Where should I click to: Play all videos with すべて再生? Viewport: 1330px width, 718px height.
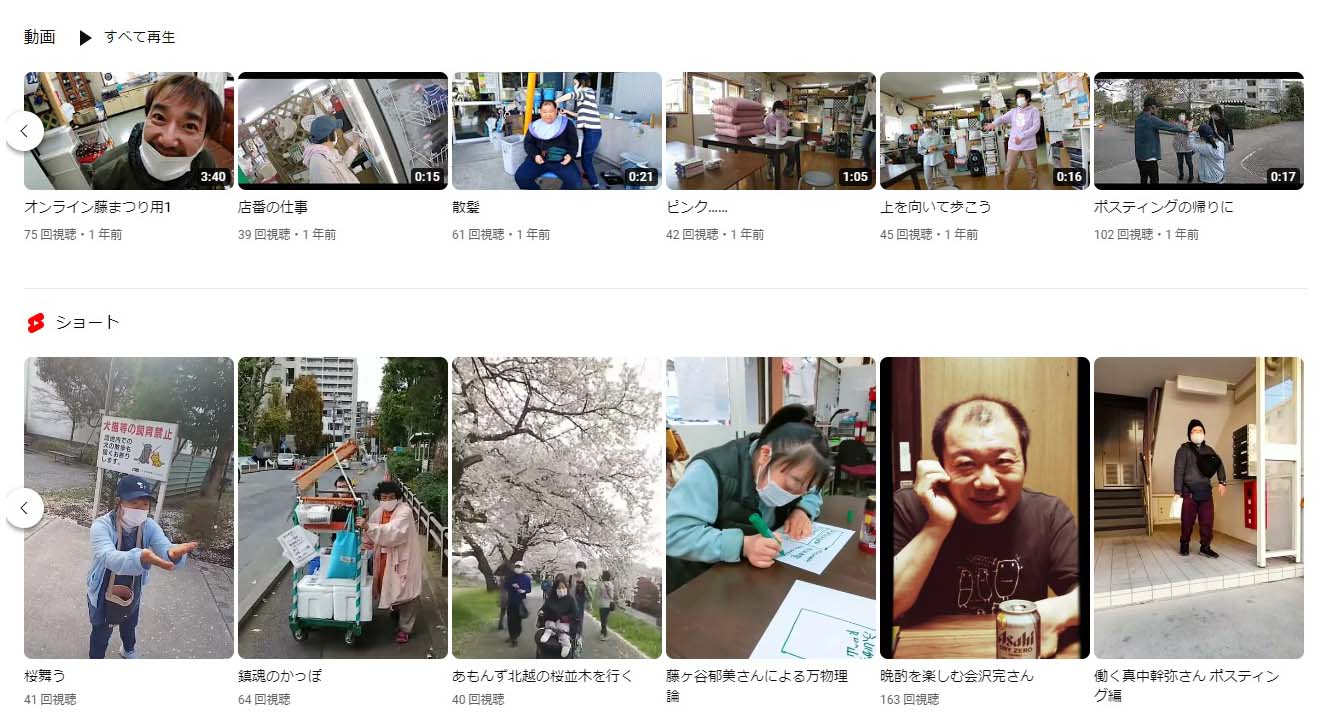(x=127, y=37)
